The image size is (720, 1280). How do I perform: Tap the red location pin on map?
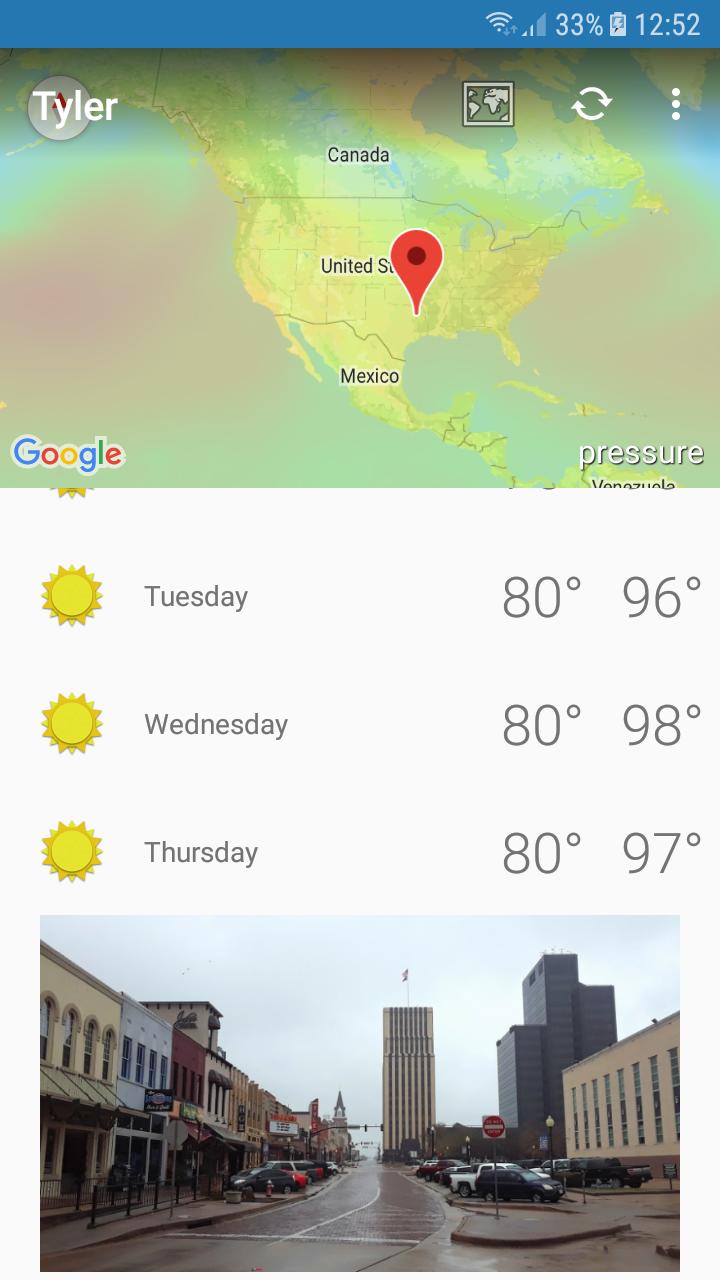point(416,262)
